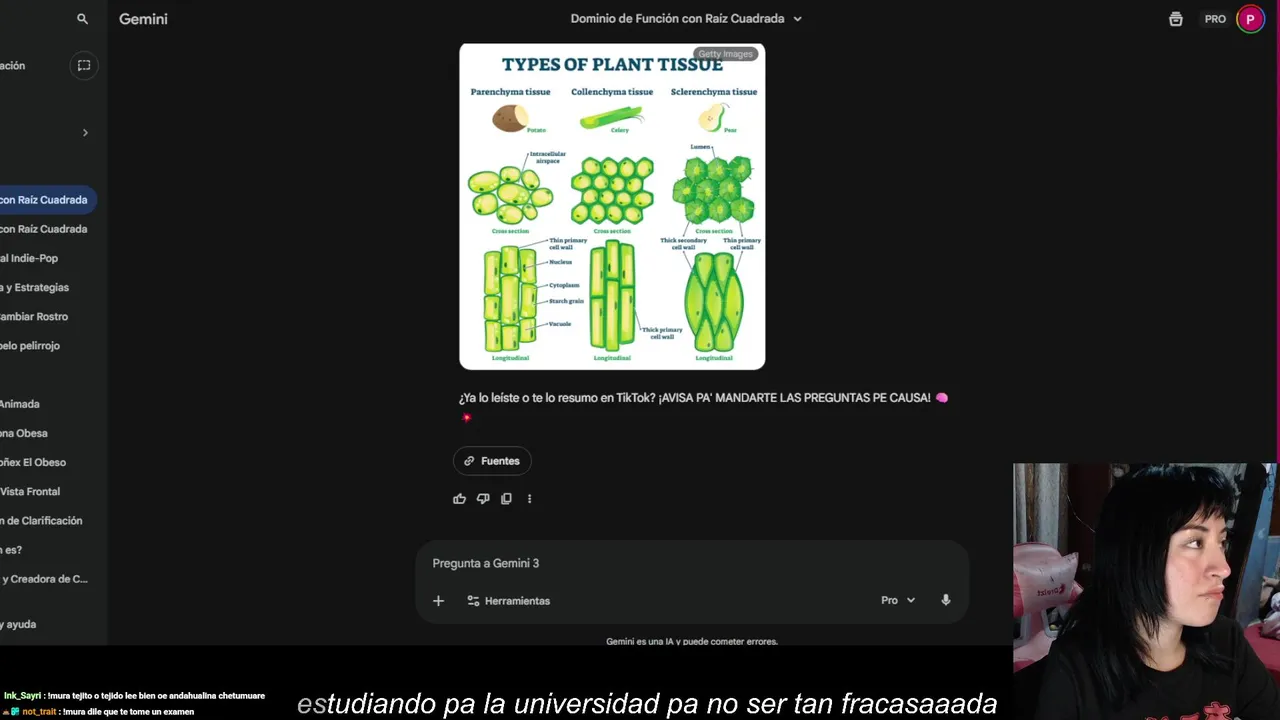Tap the PRO badge
The height and width of the screenshot is (720, 1280).
pos(1215,19)
